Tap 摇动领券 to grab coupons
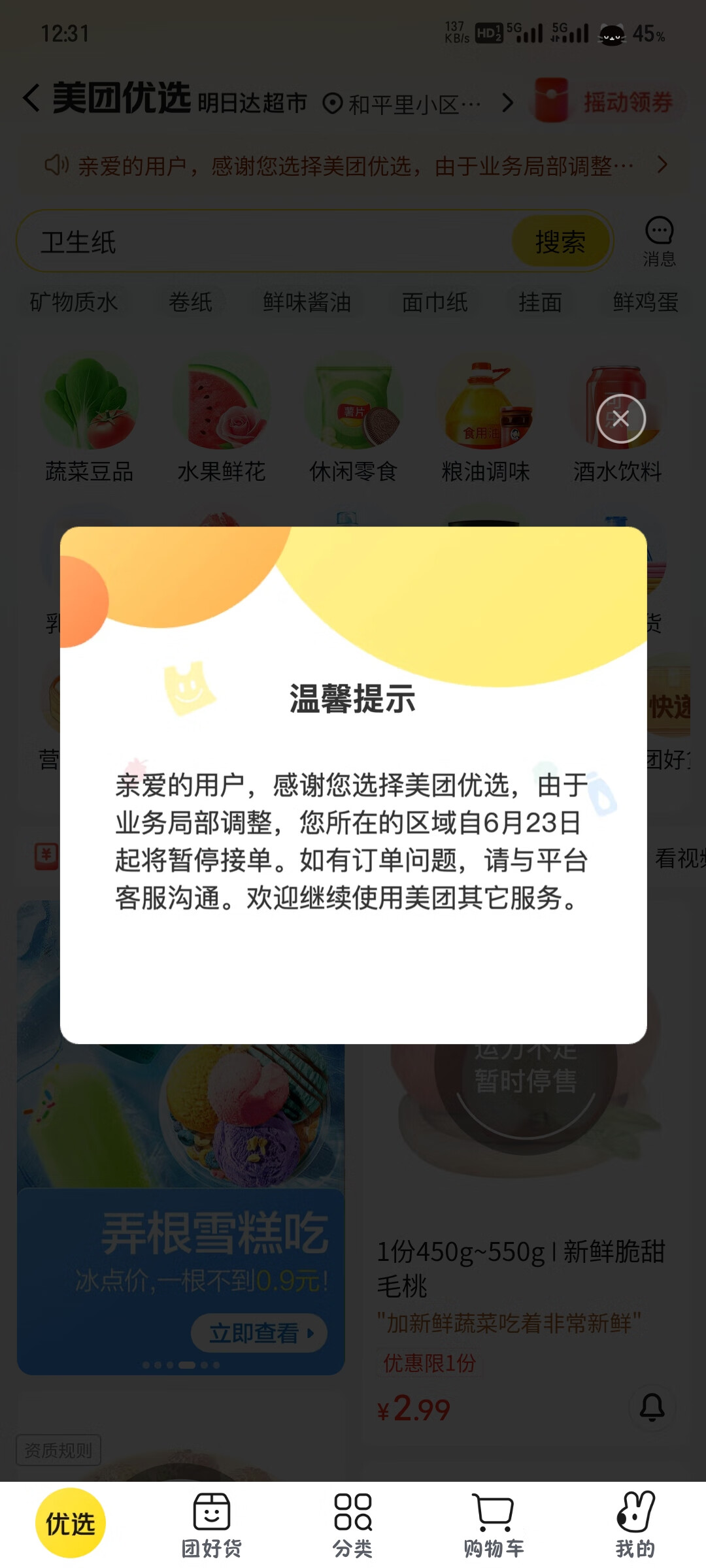 [x=608, y=102]
